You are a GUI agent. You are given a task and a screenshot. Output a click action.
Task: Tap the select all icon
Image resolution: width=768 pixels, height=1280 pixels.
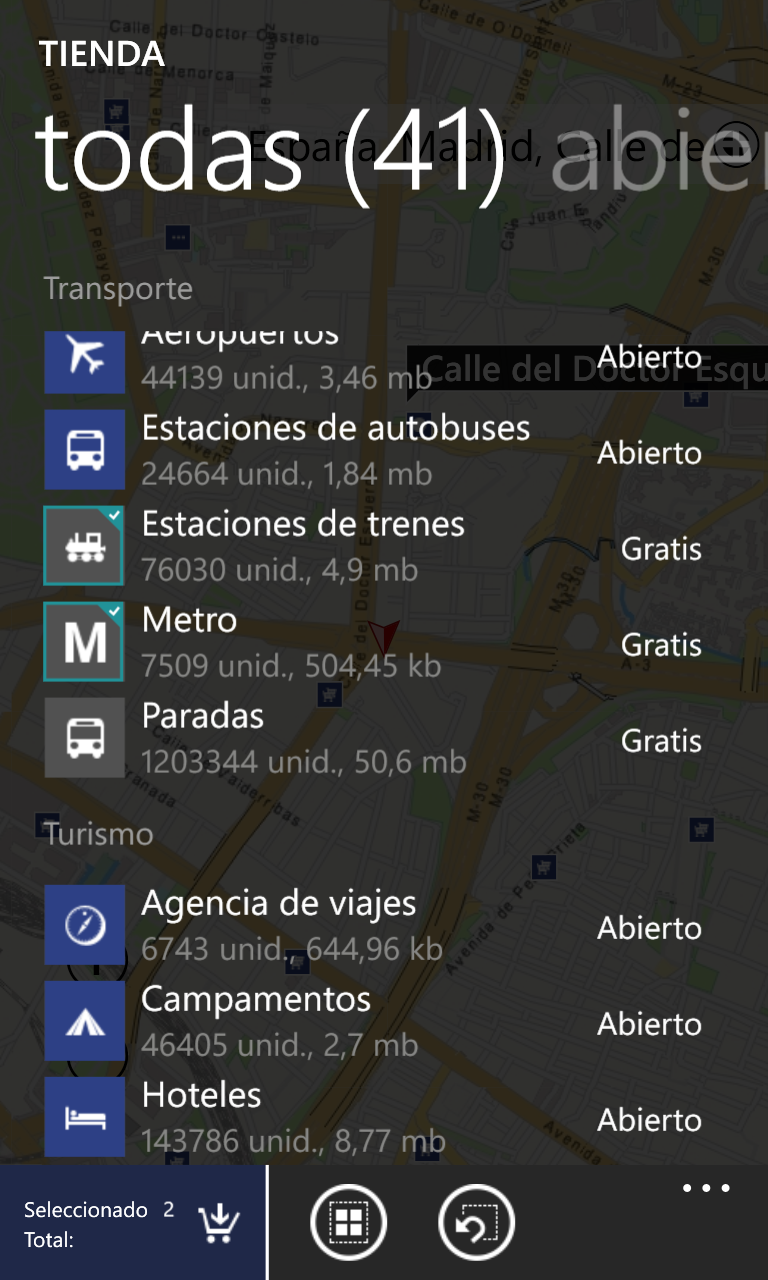coord(348,1222)
